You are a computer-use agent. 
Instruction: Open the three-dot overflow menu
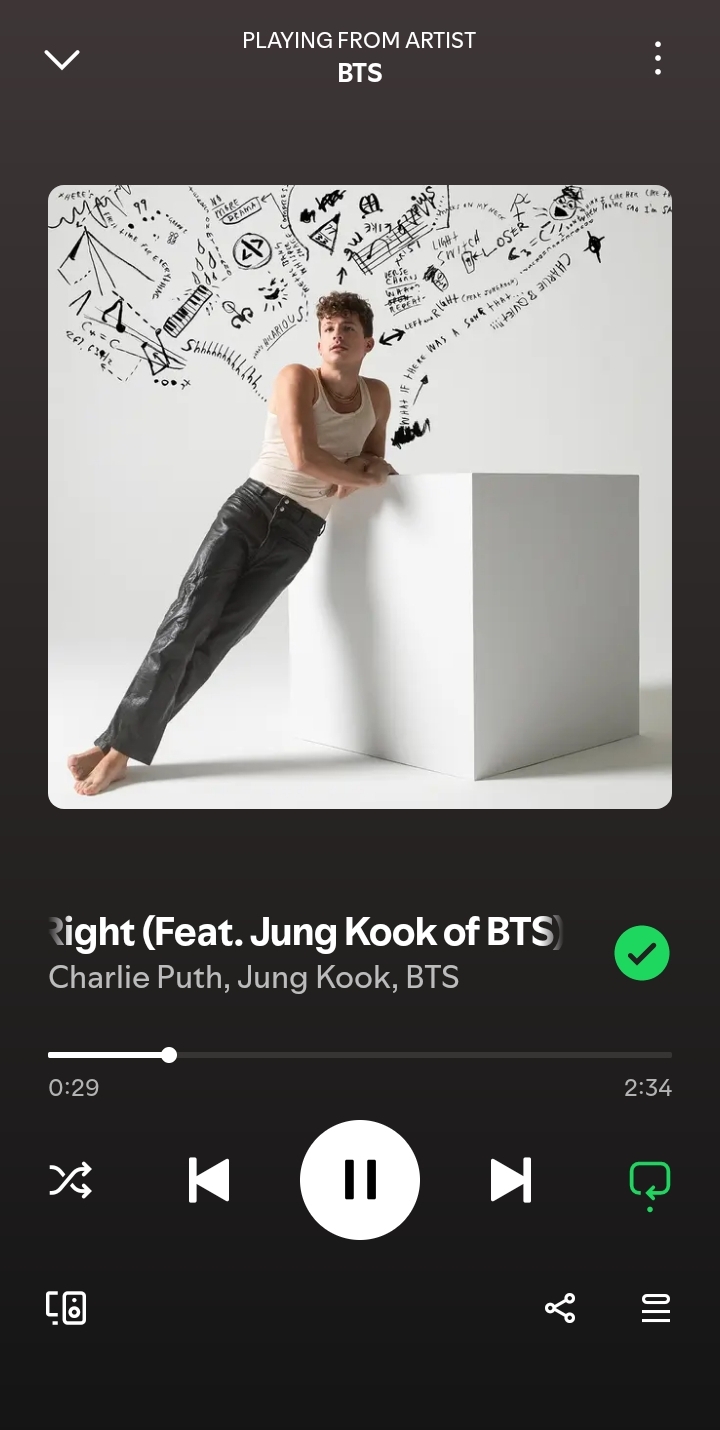657,59
